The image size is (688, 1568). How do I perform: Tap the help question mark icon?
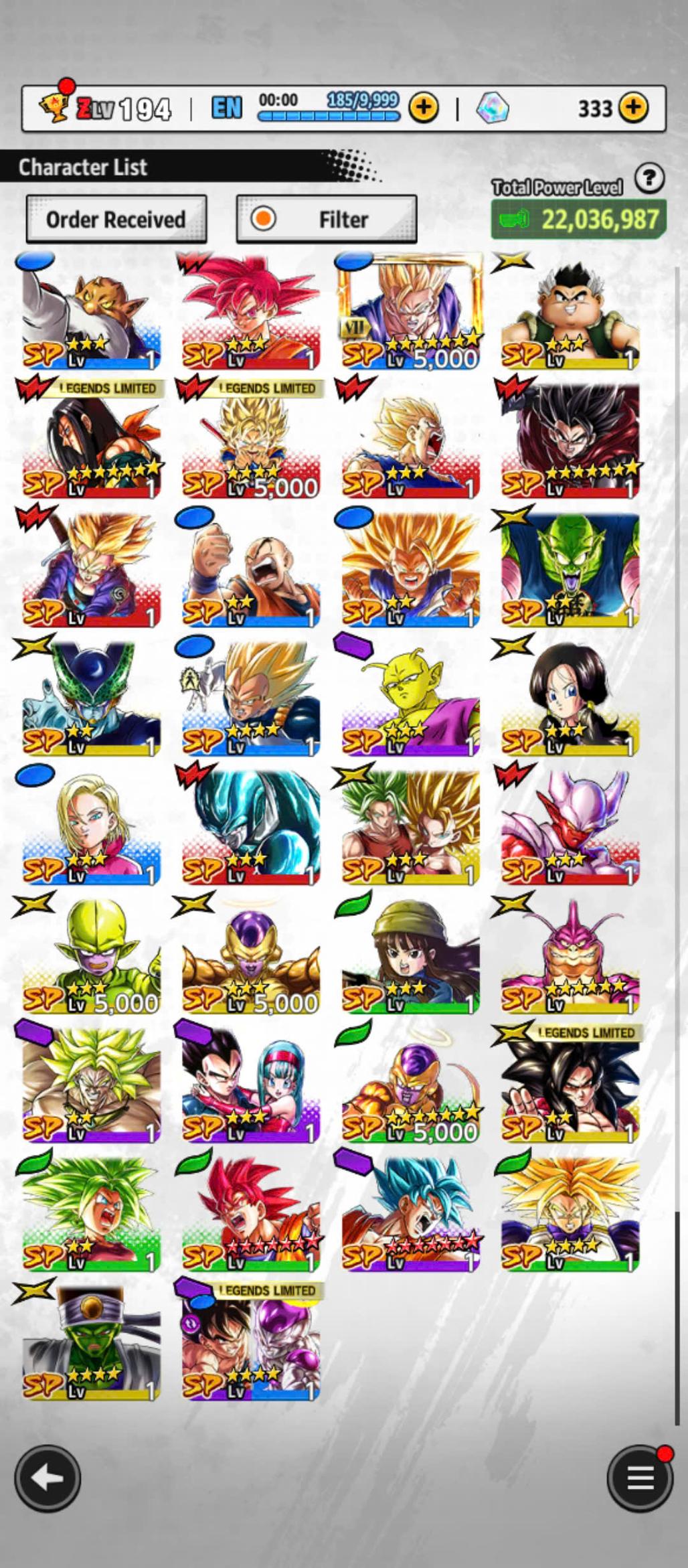pyautogui.click(x=649, y=179)
